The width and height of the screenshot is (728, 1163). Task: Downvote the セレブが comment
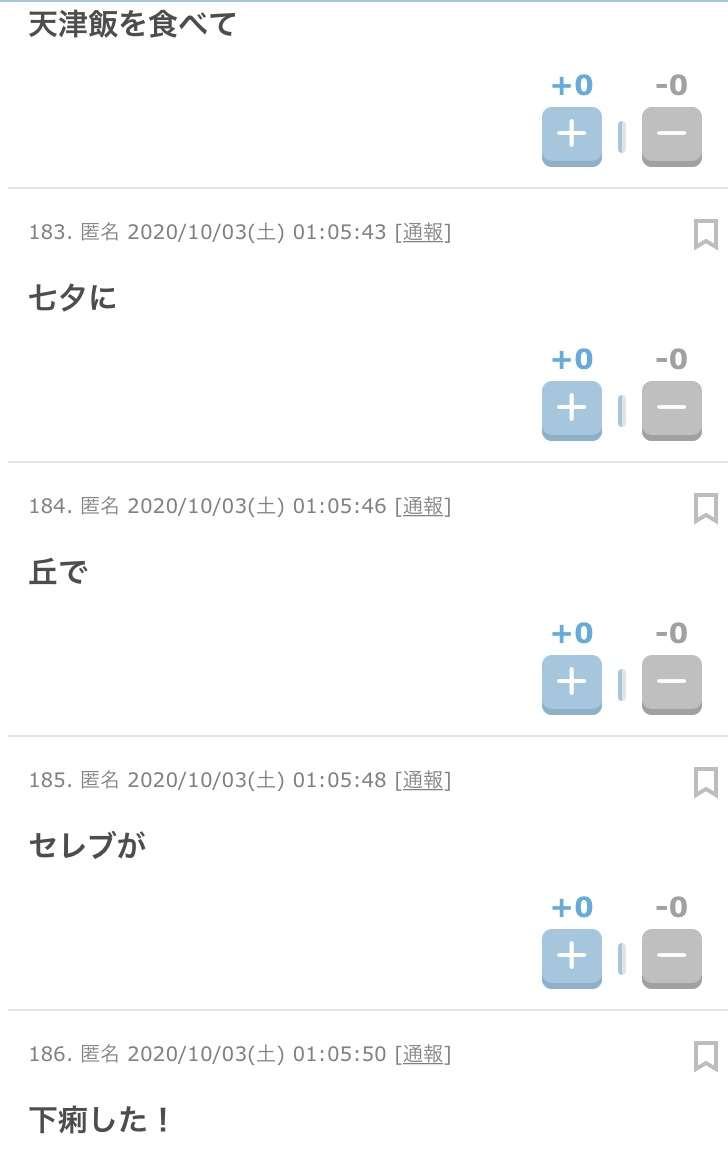(x=671, y=957)
